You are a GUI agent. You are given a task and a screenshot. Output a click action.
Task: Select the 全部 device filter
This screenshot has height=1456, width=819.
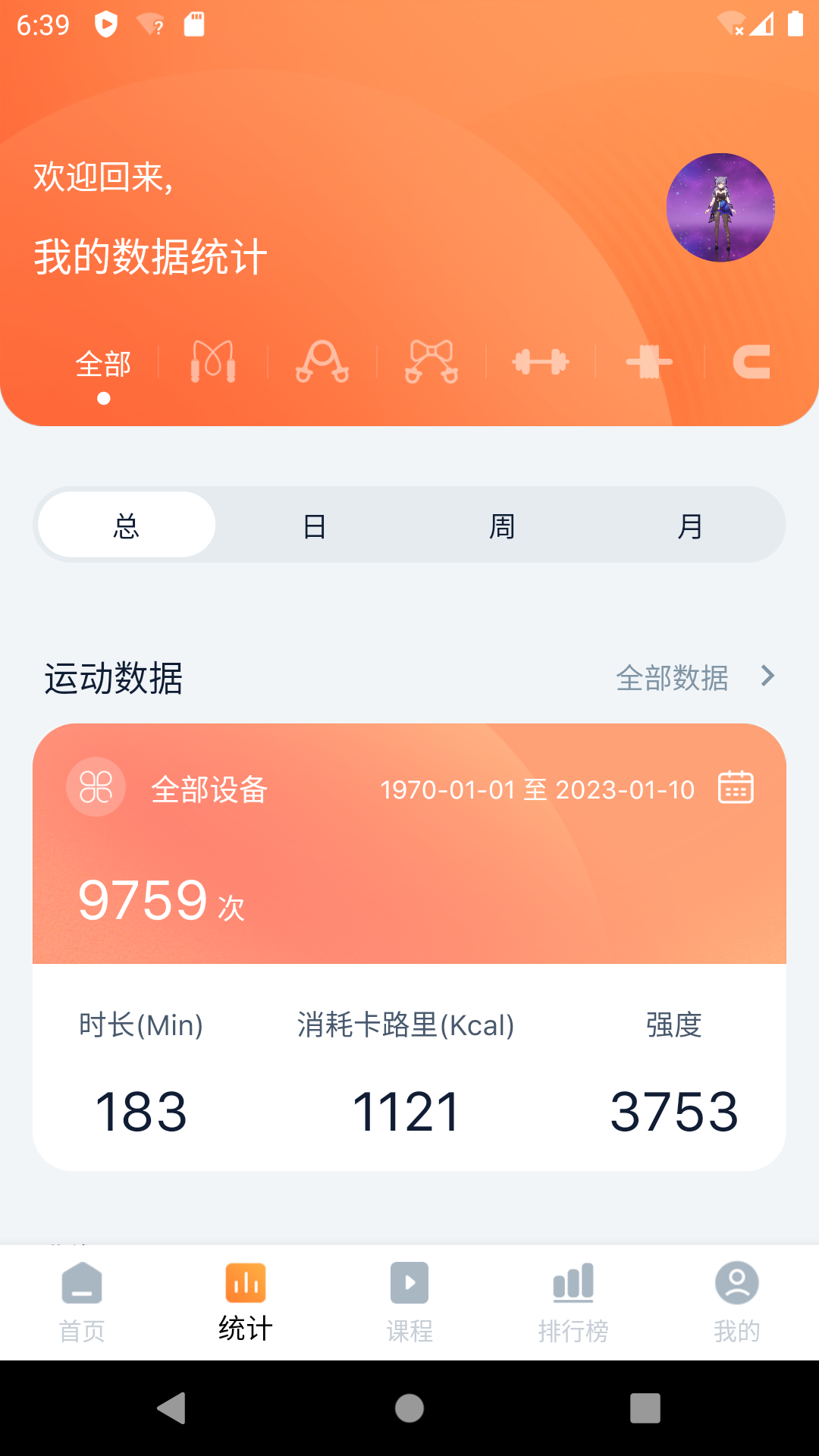click(x=104, y=362)
